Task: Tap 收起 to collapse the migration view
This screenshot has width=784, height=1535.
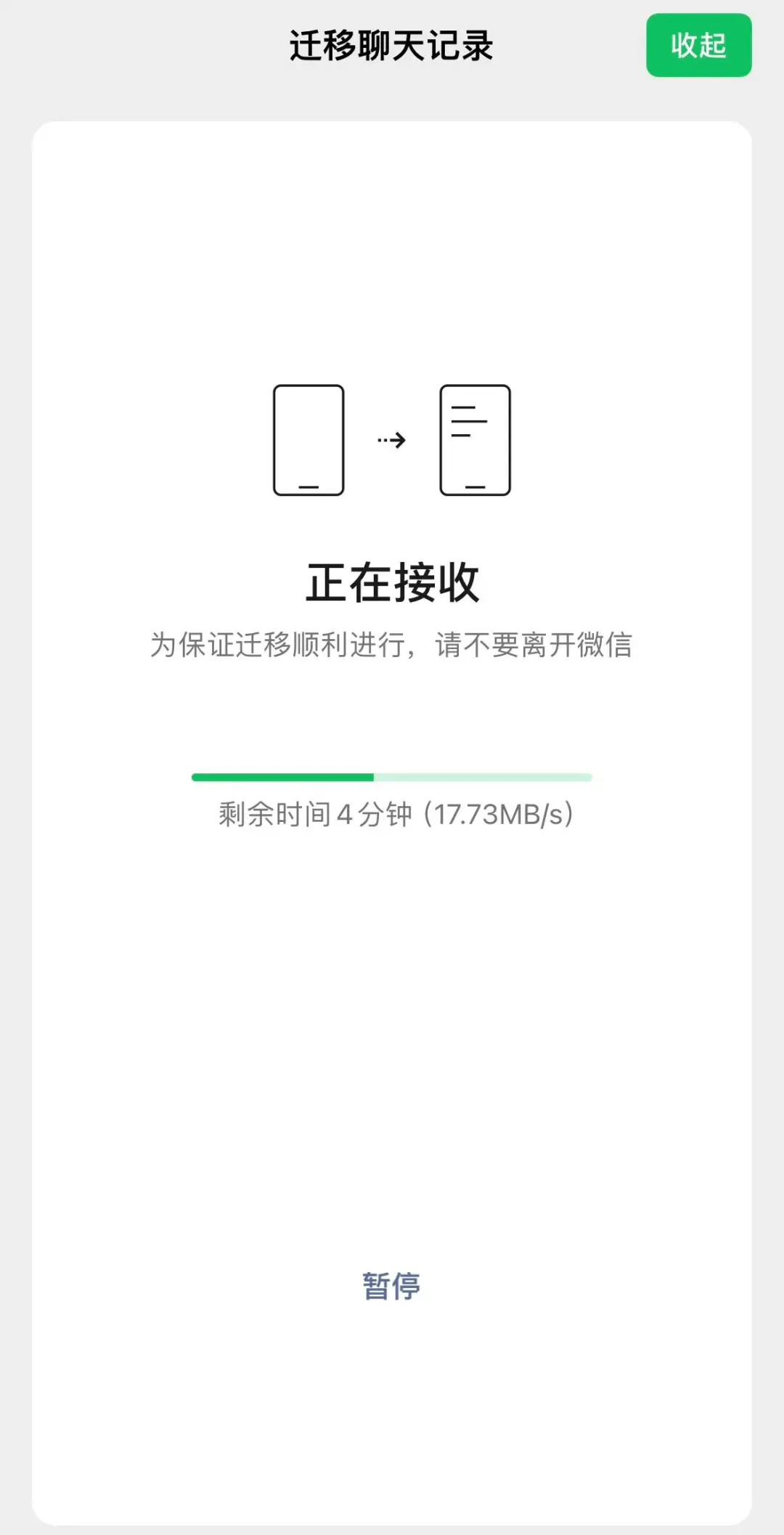Action: tap(698, 45)
